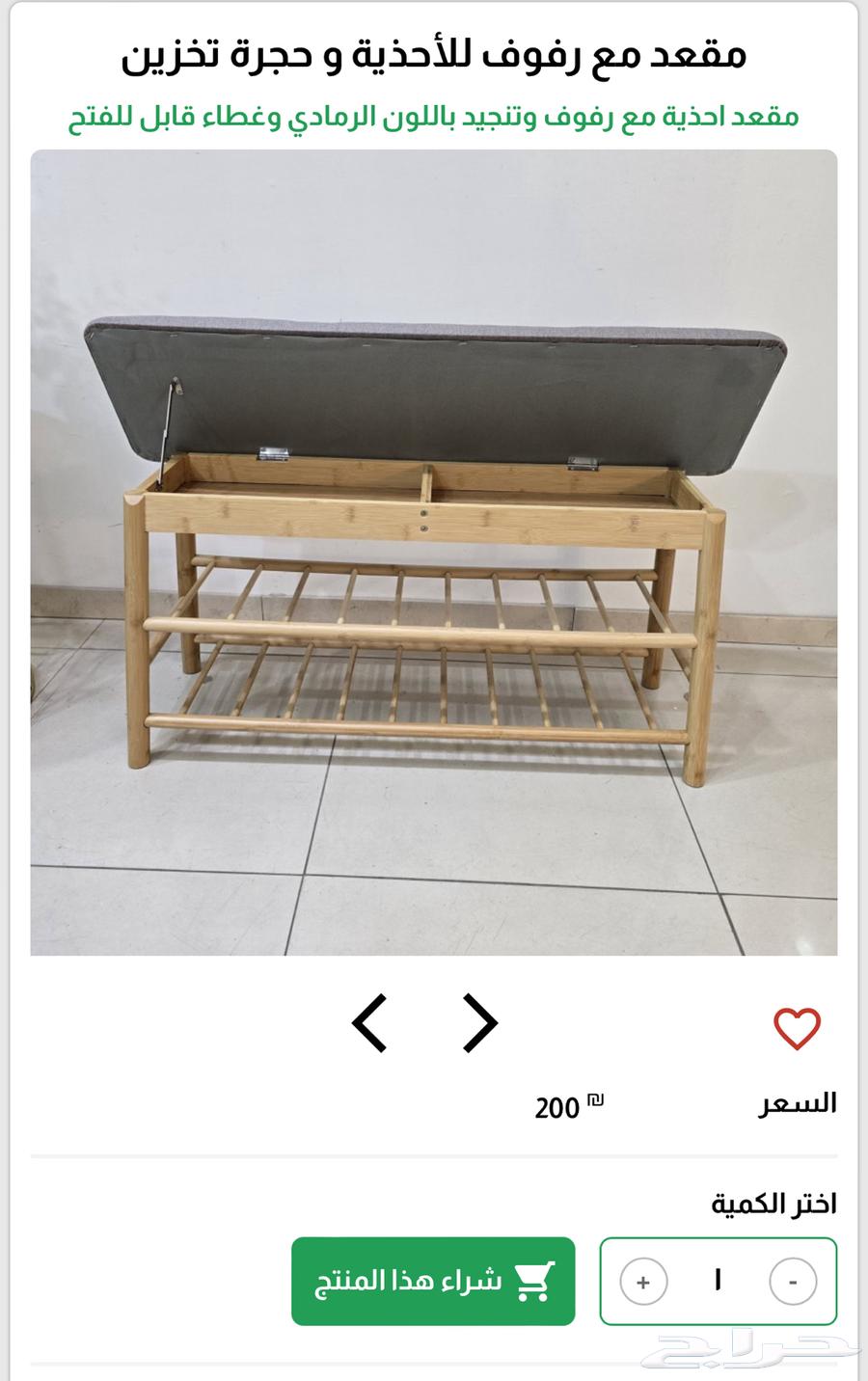Add this bench to favorites with the heart

(x=797, y=1028)
